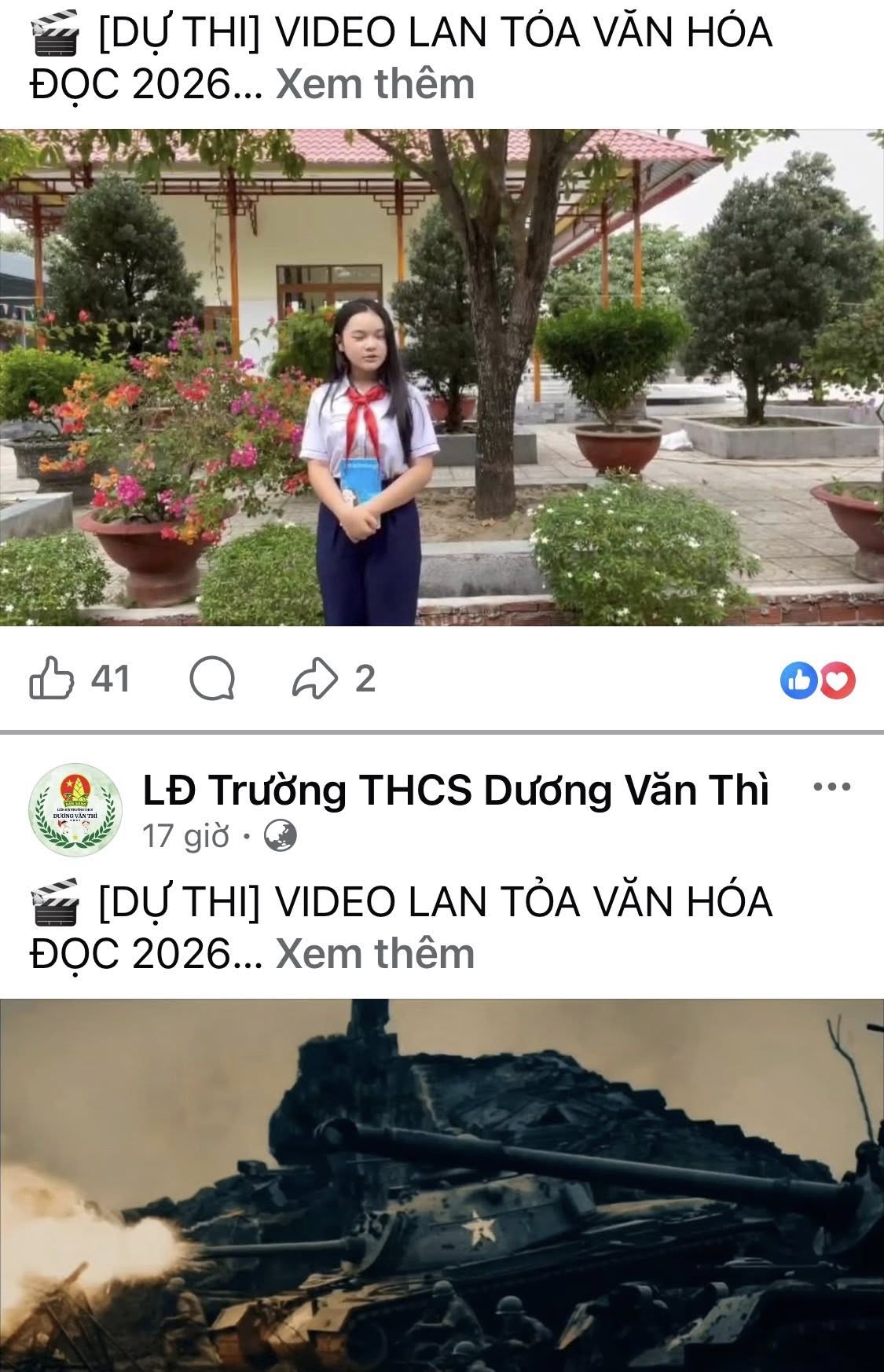
Task: View reactions on the schoolgirl video post
Action: coord(817,680)
